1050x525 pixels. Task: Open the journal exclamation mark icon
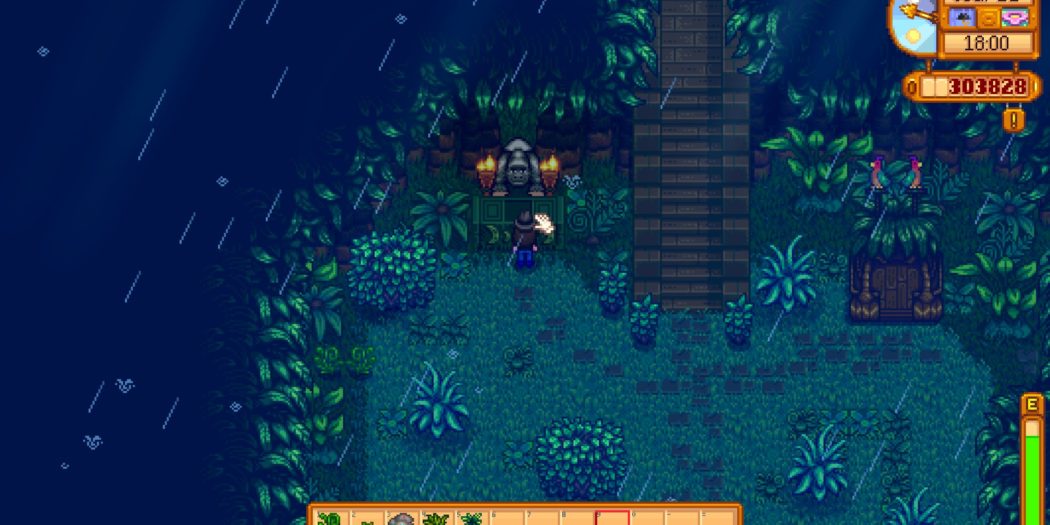tap(1016, 120)
